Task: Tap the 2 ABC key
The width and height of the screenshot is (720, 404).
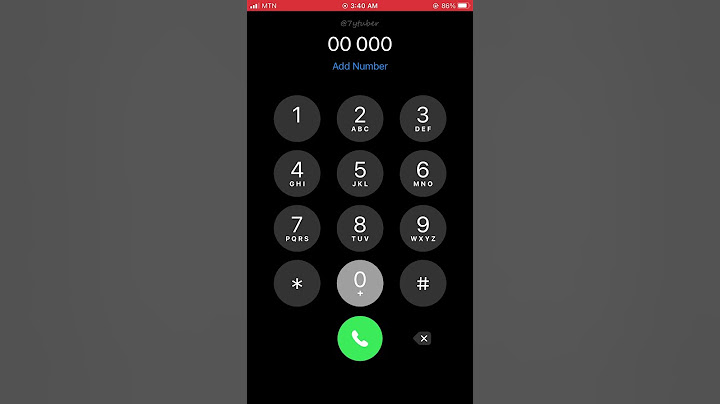Action: 360,118
